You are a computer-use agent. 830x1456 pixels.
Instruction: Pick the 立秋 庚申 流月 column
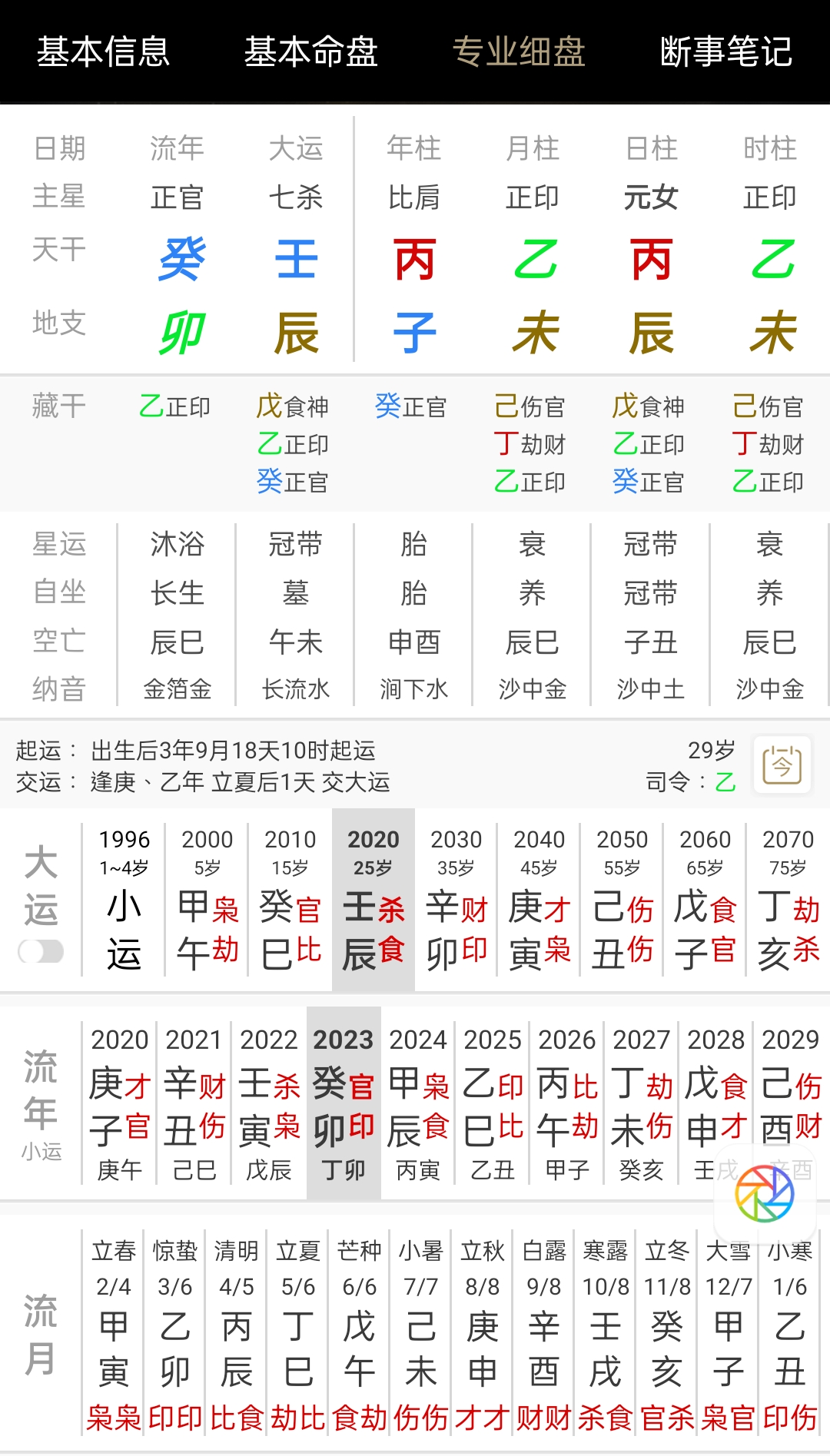(x=482, y=1334)
